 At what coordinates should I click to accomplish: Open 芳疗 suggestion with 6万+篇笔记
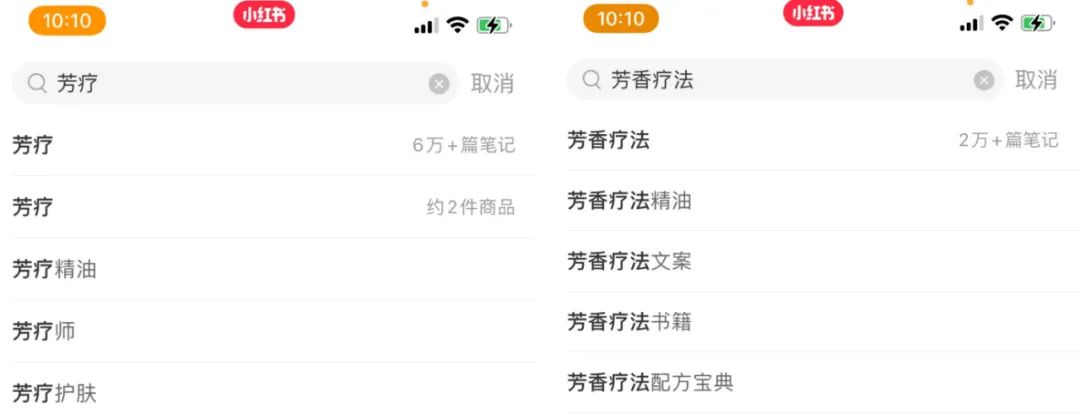tap(263, 145)
